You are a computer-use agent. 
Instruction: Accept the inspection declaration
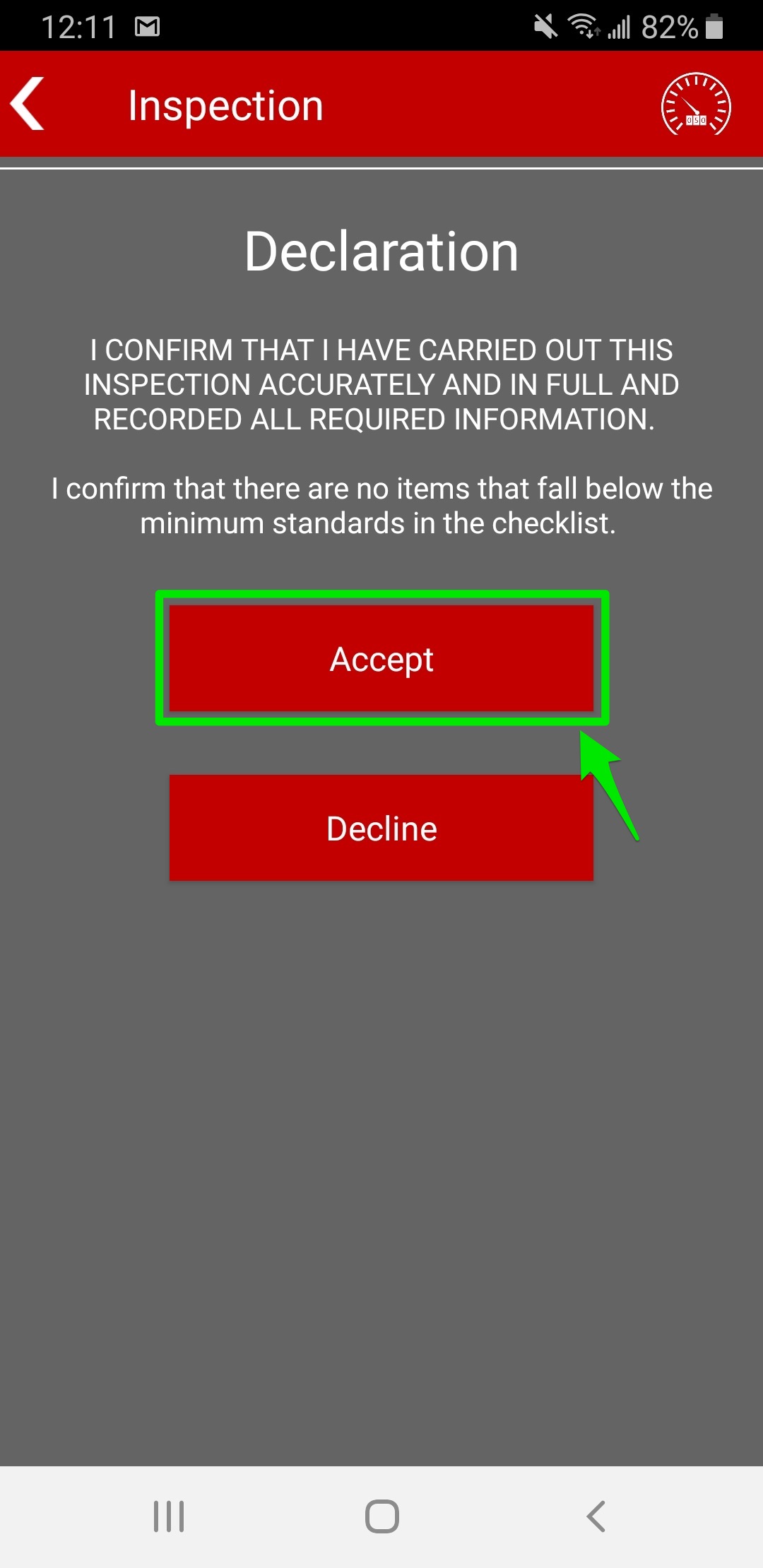[x=381, y=658]
